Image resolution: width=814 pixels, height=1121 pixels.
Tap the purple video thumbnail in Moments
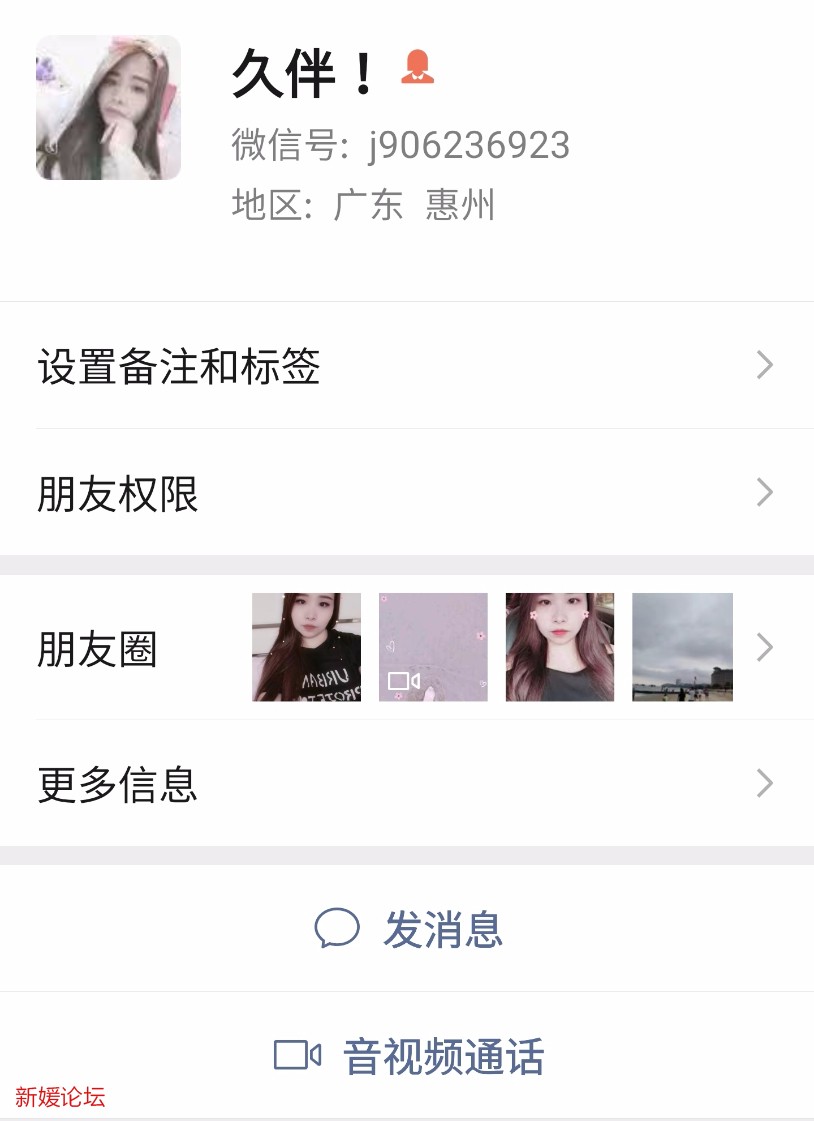433,647
